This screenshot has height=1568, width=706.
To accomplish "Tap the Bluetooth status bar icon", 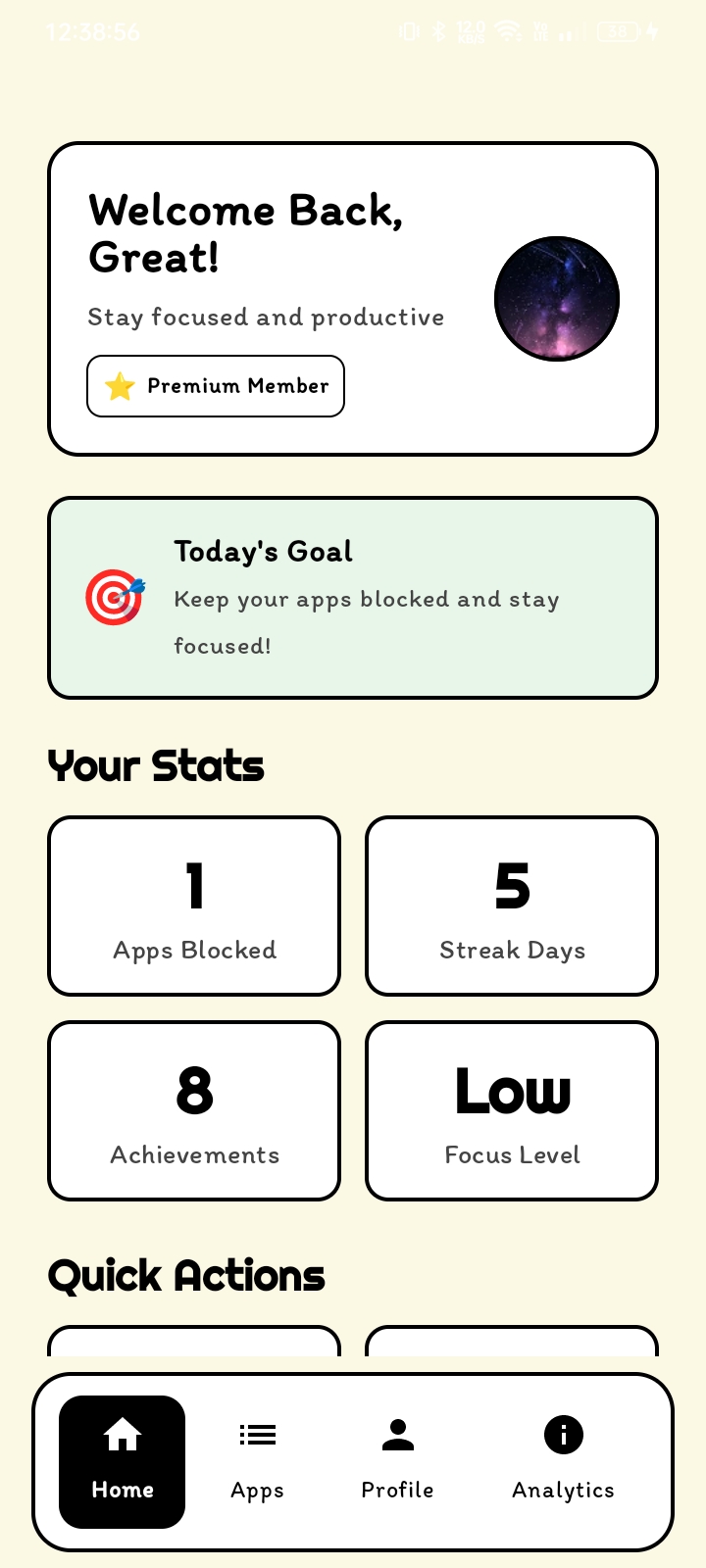I will (438, 31).
